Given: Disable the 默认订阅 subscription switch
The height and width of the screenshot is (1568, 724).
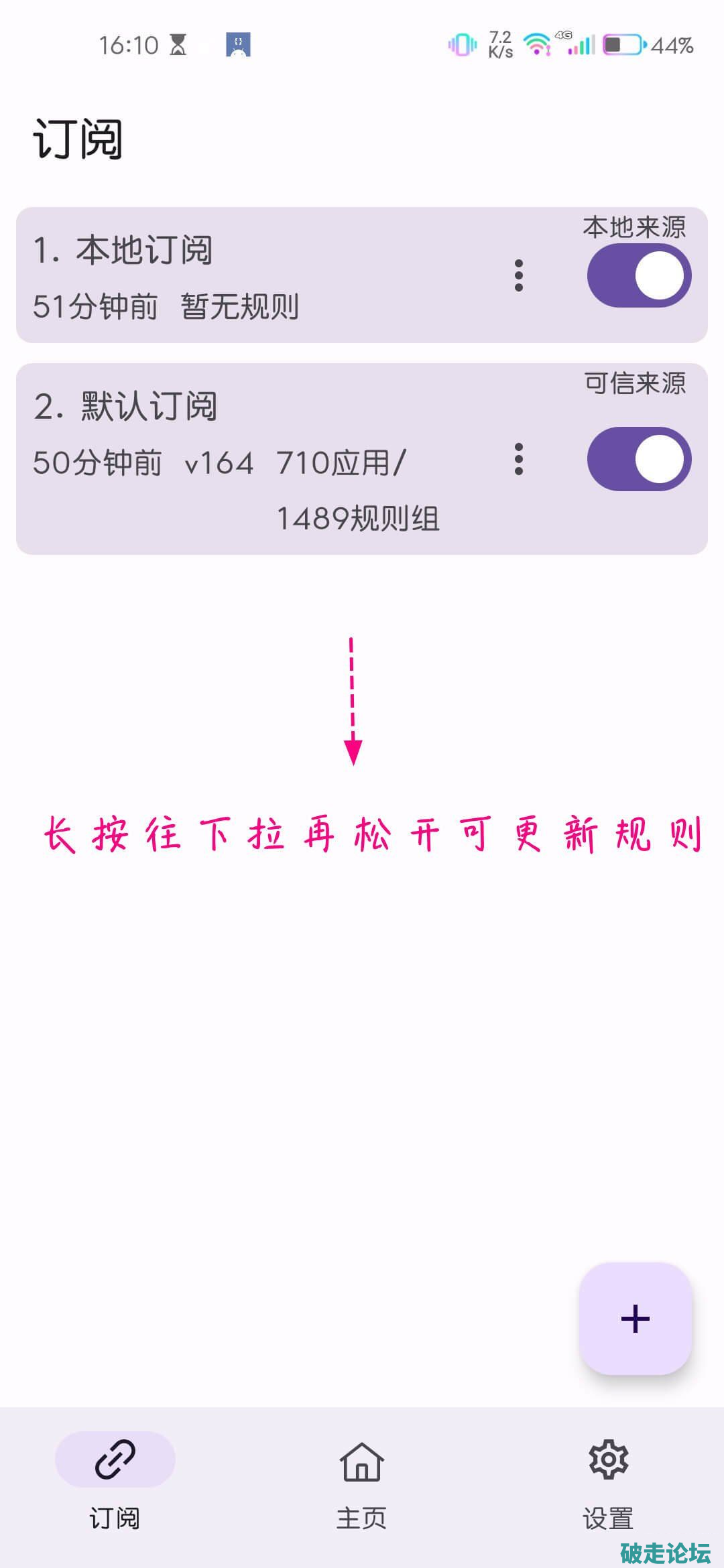Looking at the screenshot, I should point(639,459).
